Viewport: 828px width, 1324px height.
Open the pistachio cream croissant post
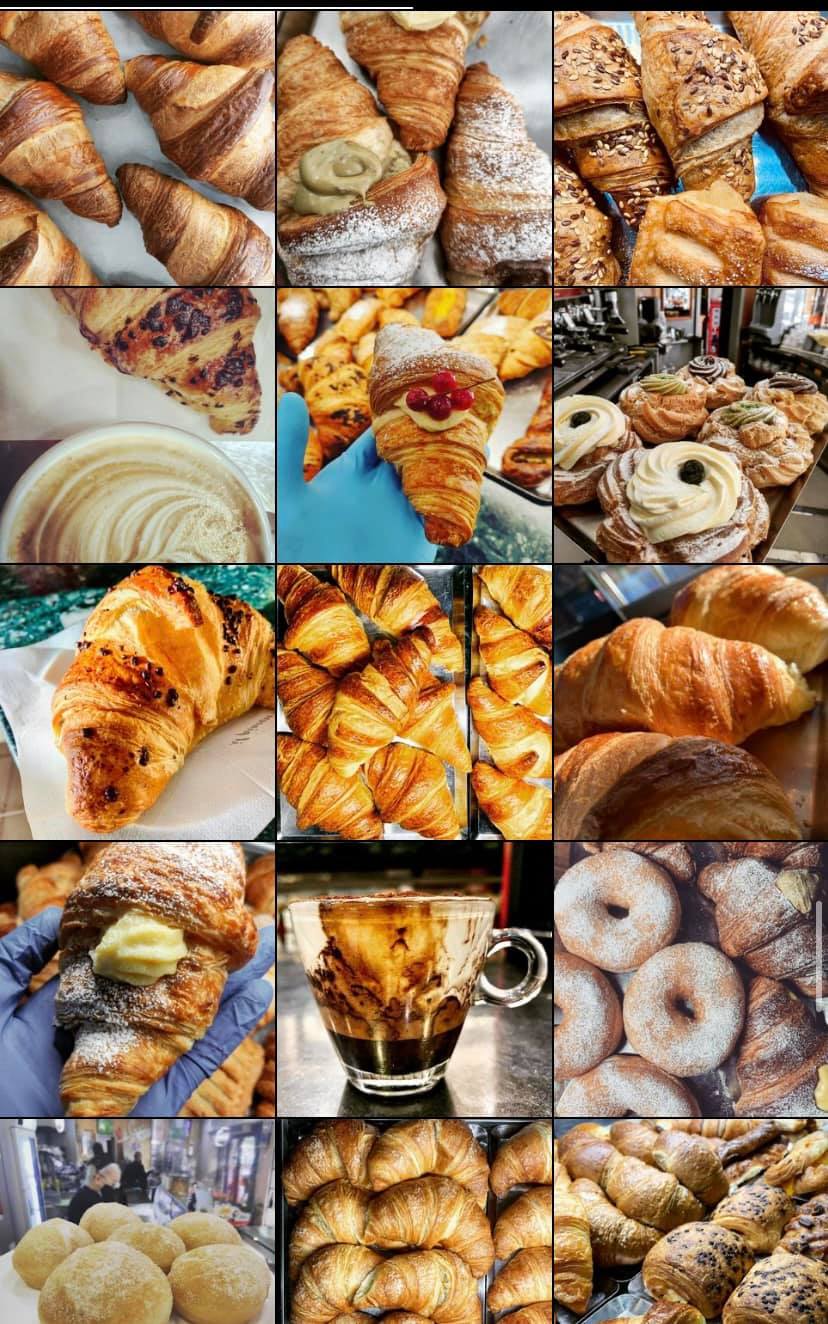tap(414, 148)
